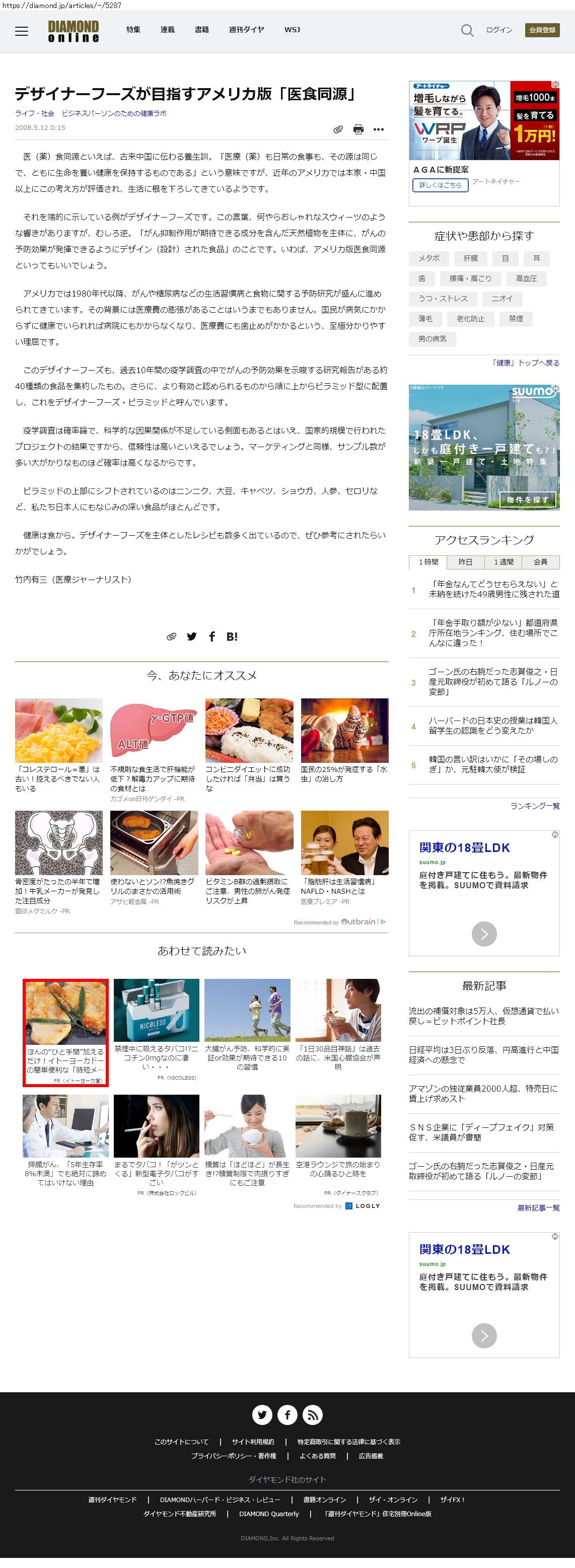Viewport: 575px width, 1568px height.
Task: Open the site search
Action: pos(467,30)
